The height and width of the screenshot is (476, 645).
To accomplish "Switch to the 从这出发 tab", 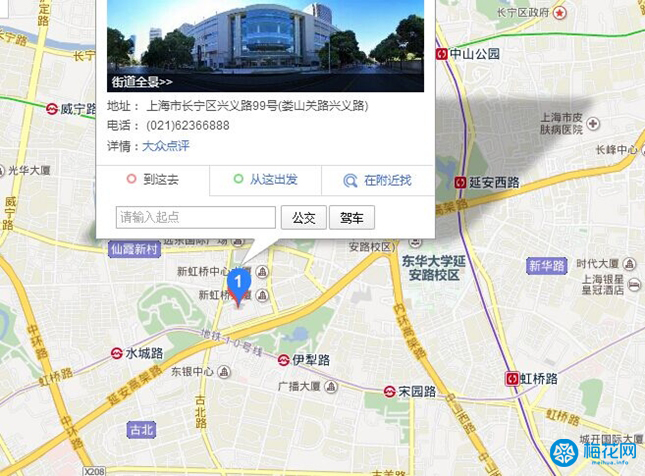I will 265,180.
